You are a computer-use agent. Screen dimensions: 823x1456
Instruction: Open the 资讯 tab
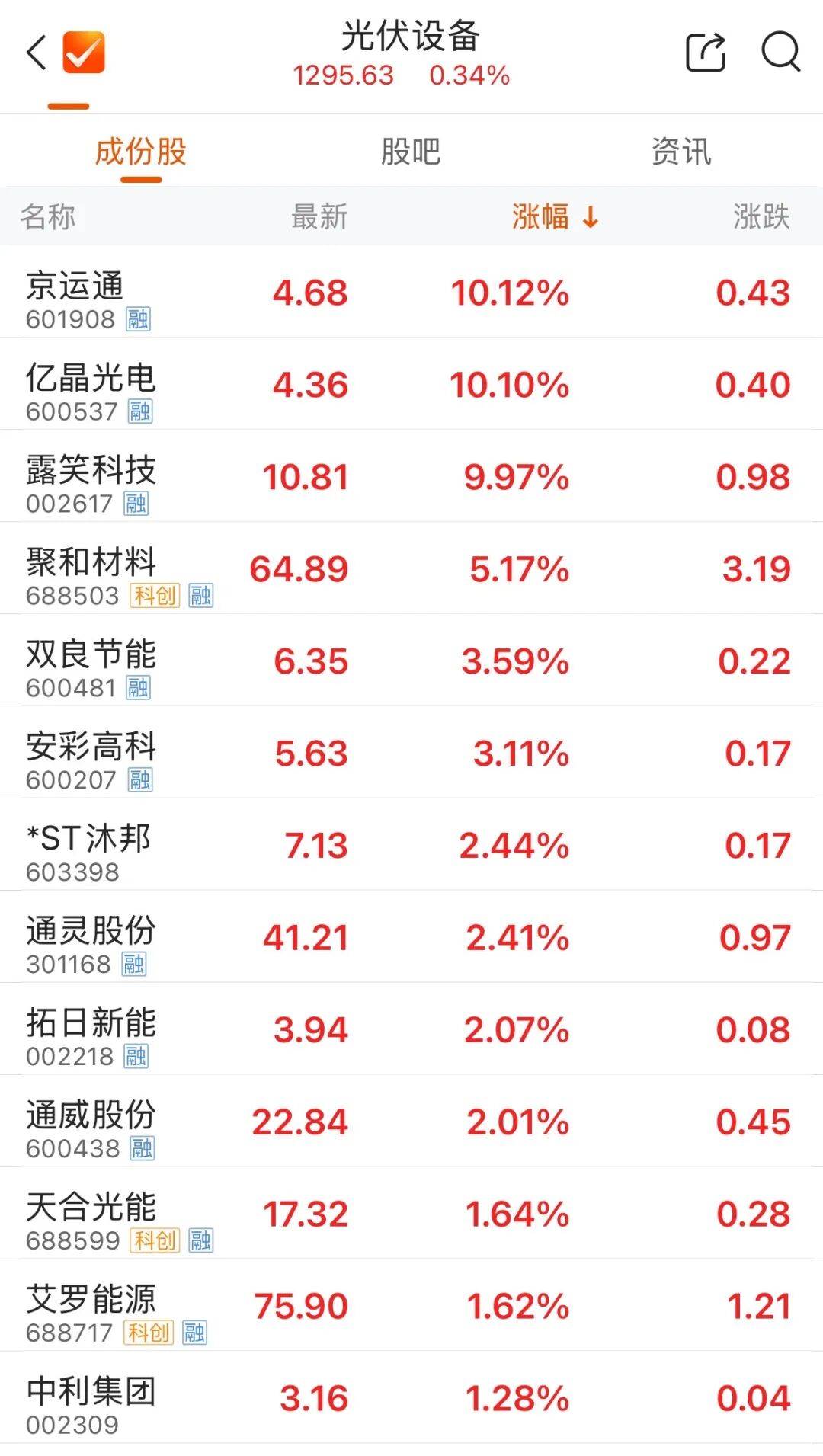pos(682,151)
